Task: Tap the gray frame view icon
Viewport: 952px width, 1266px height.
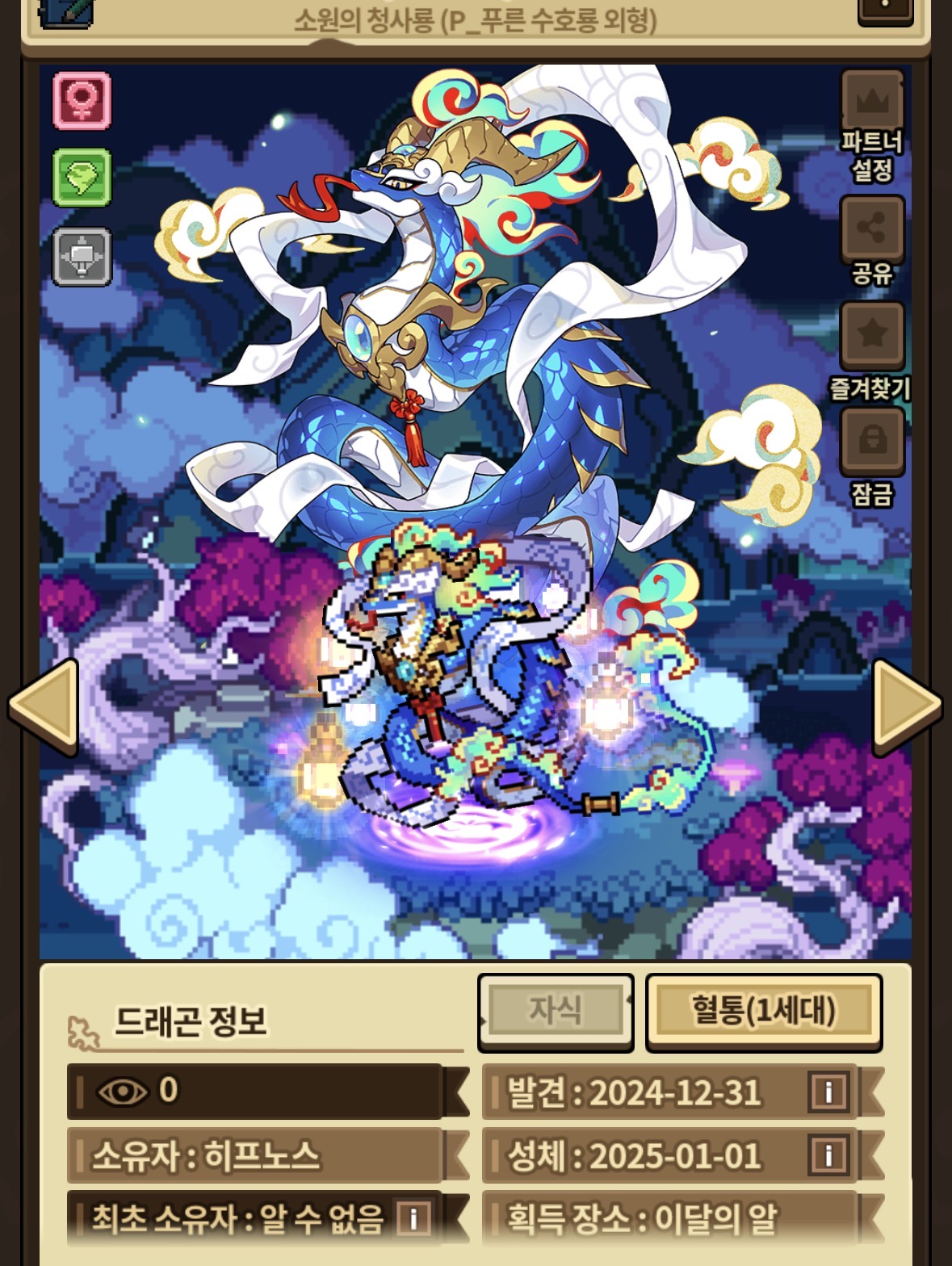Action: click(82, 257)
